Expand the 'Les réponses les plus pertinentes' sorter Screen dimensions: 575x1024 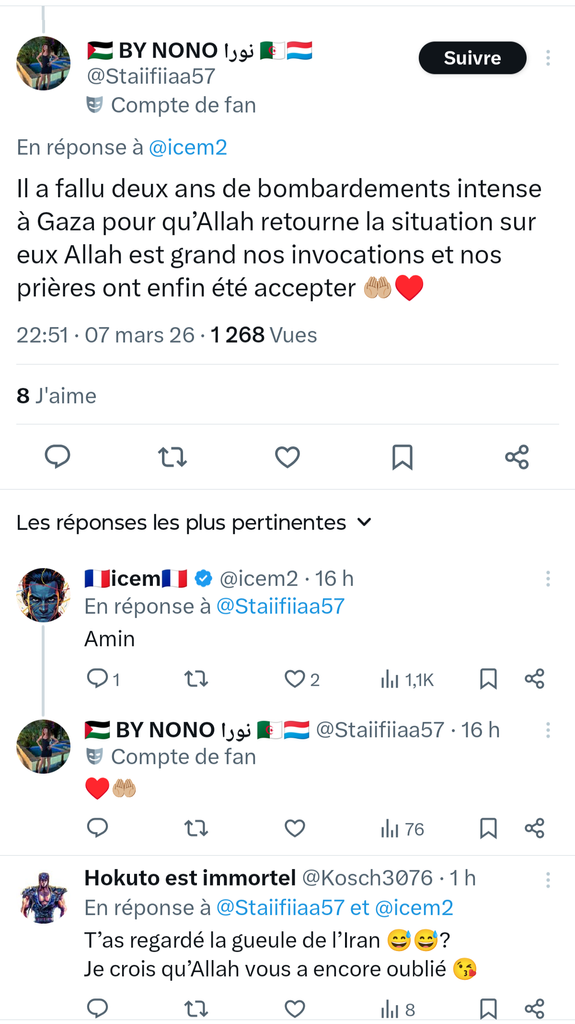click(194, 522)
